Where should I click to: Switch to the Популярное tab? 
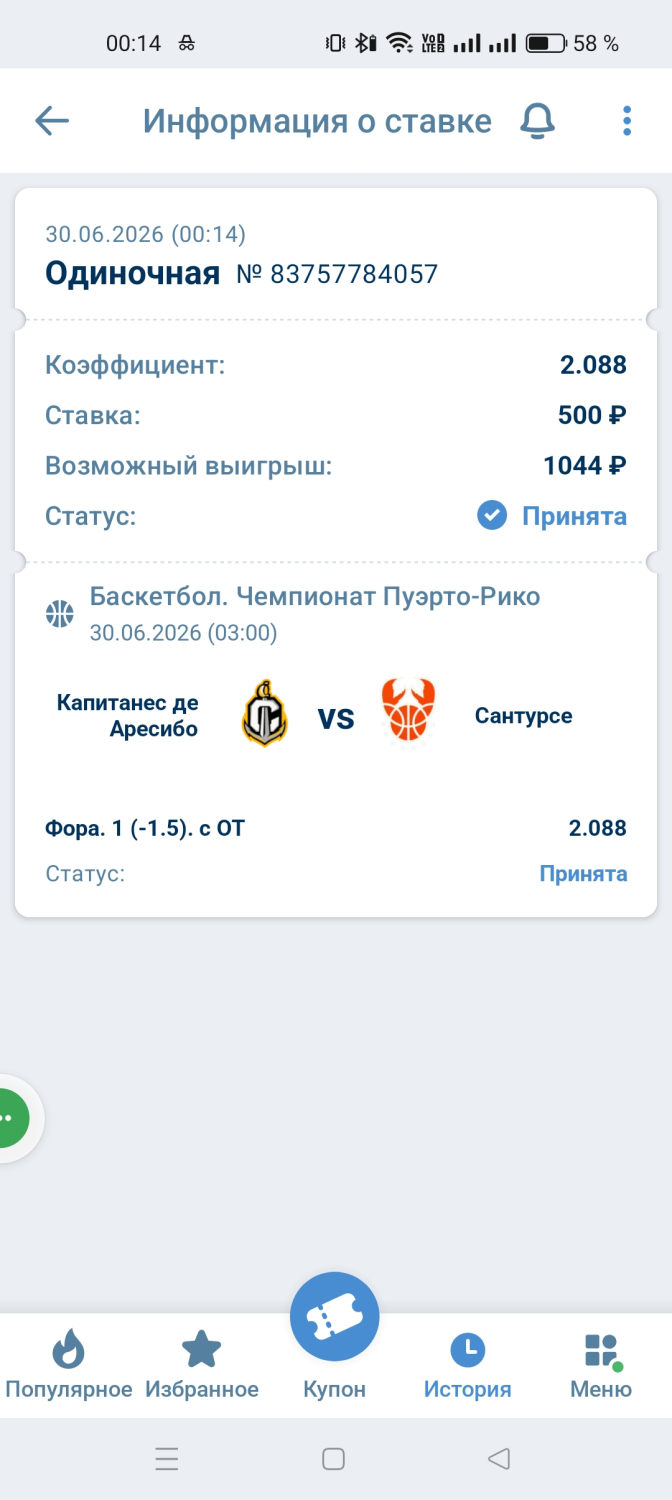click(69, 1364)
